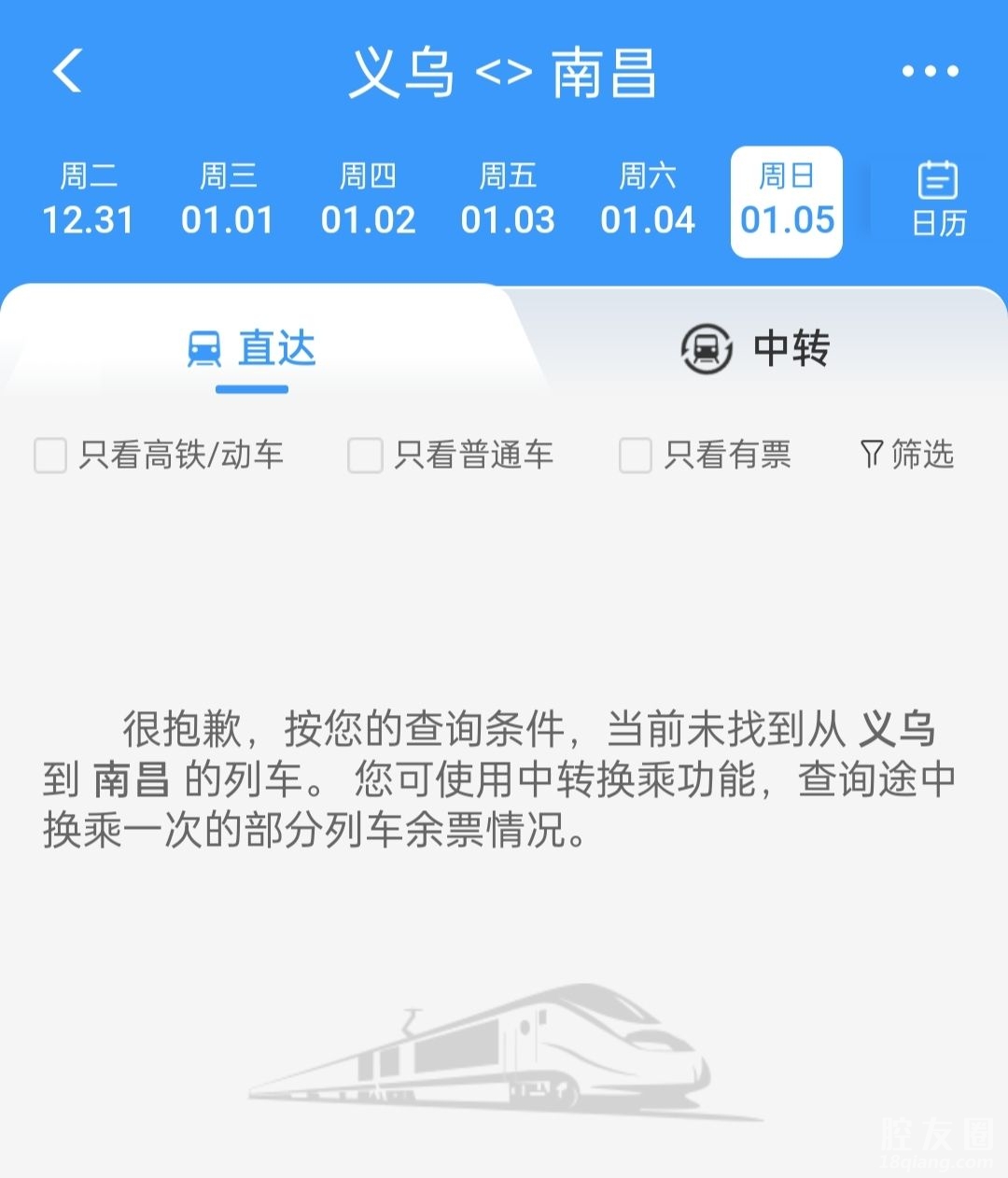Check 只看普通车 filter

365,456
